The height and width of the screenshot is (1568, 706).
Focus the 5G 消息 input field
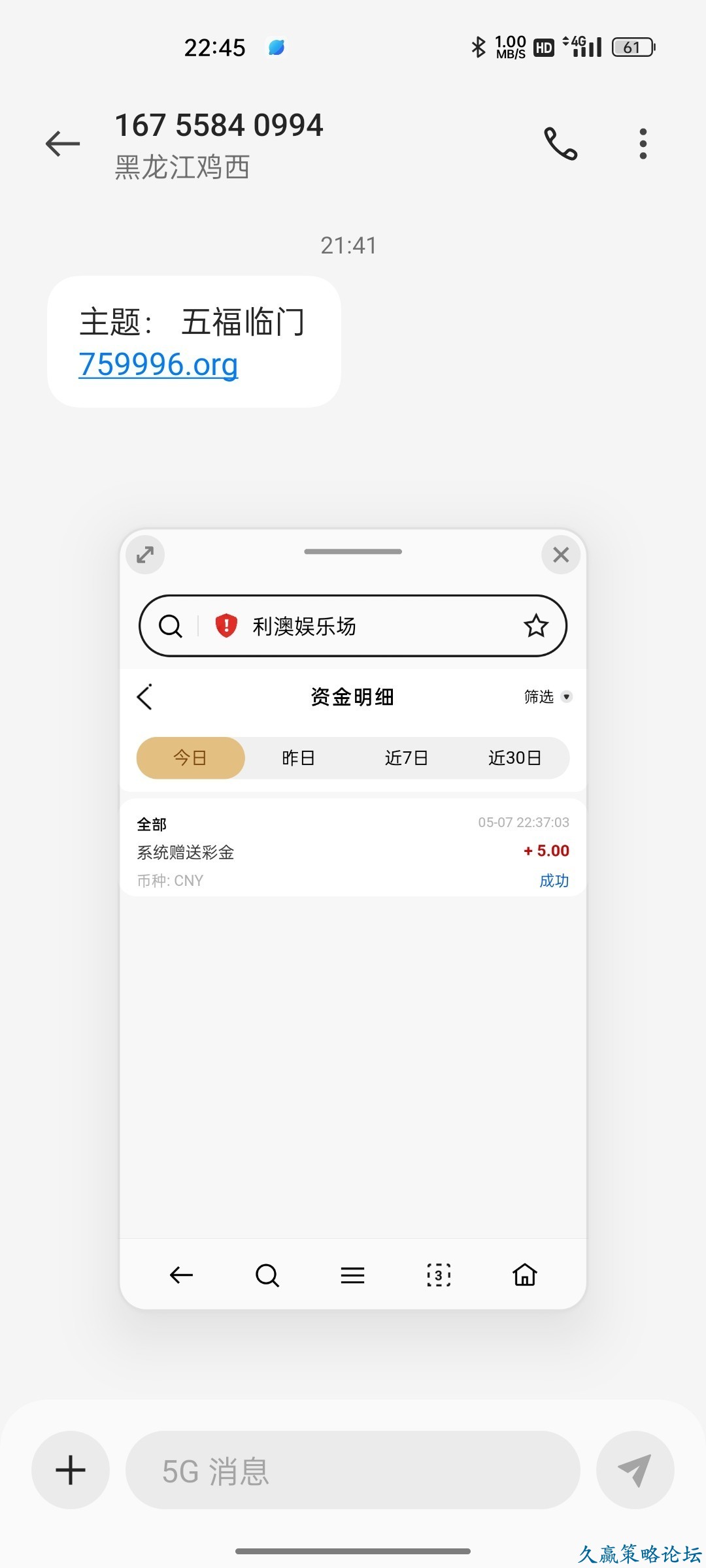coord(353,1471)
